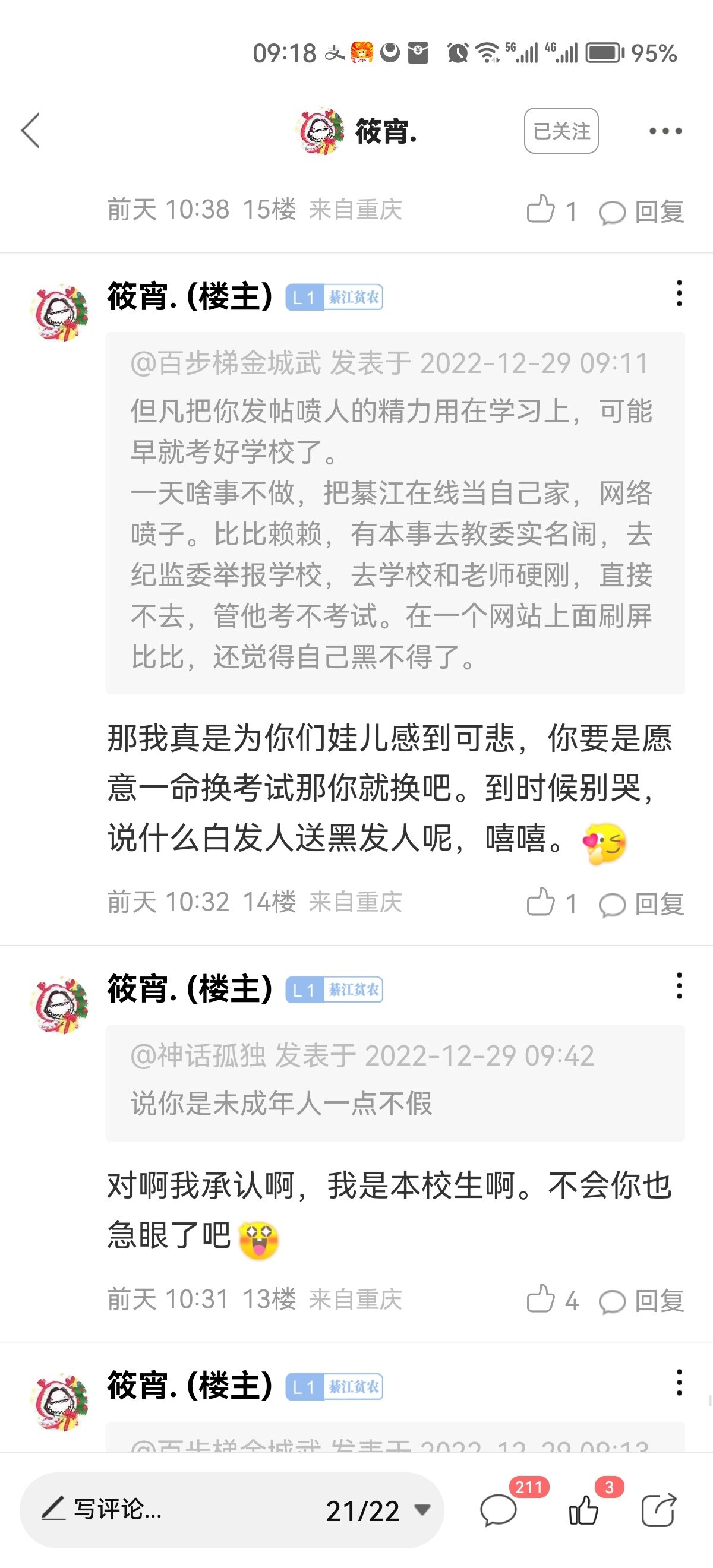
Task: Reply to the 15楼 comment
Action: point(642,211)
